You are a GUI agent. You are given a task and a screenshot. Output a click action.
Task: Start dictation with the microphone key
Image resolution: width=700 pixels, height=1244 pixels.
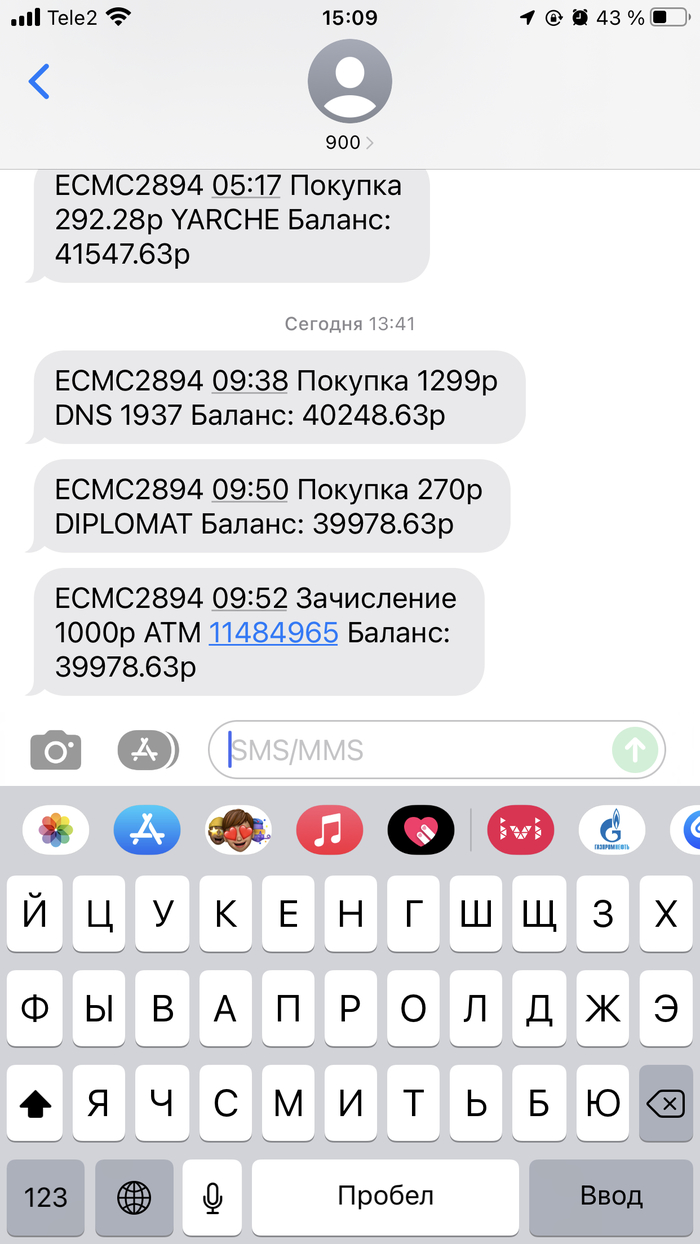point(211,1196)
